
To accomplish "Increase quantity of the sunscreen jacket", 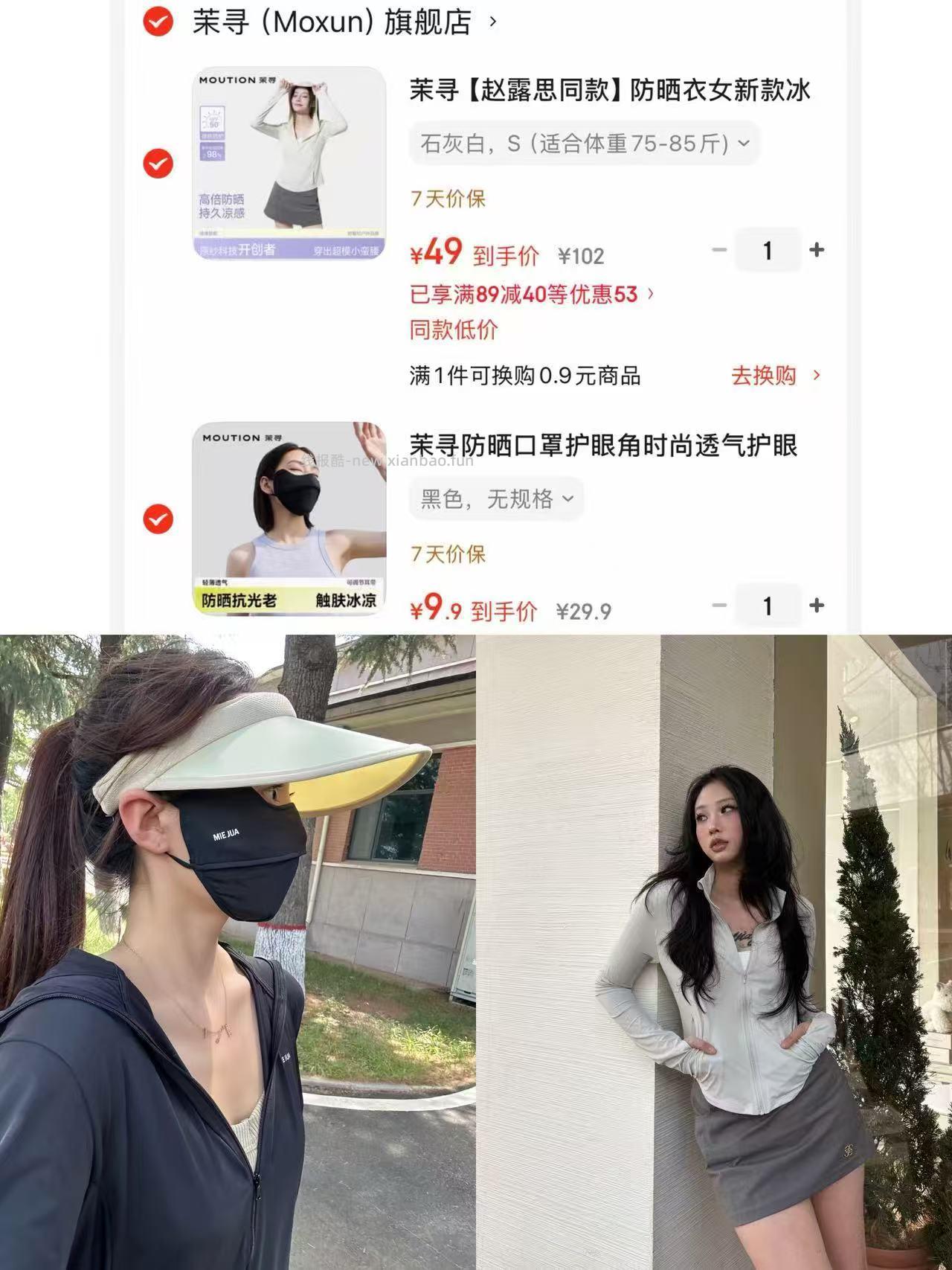I will pyautogui.click(x=815, y=250).
